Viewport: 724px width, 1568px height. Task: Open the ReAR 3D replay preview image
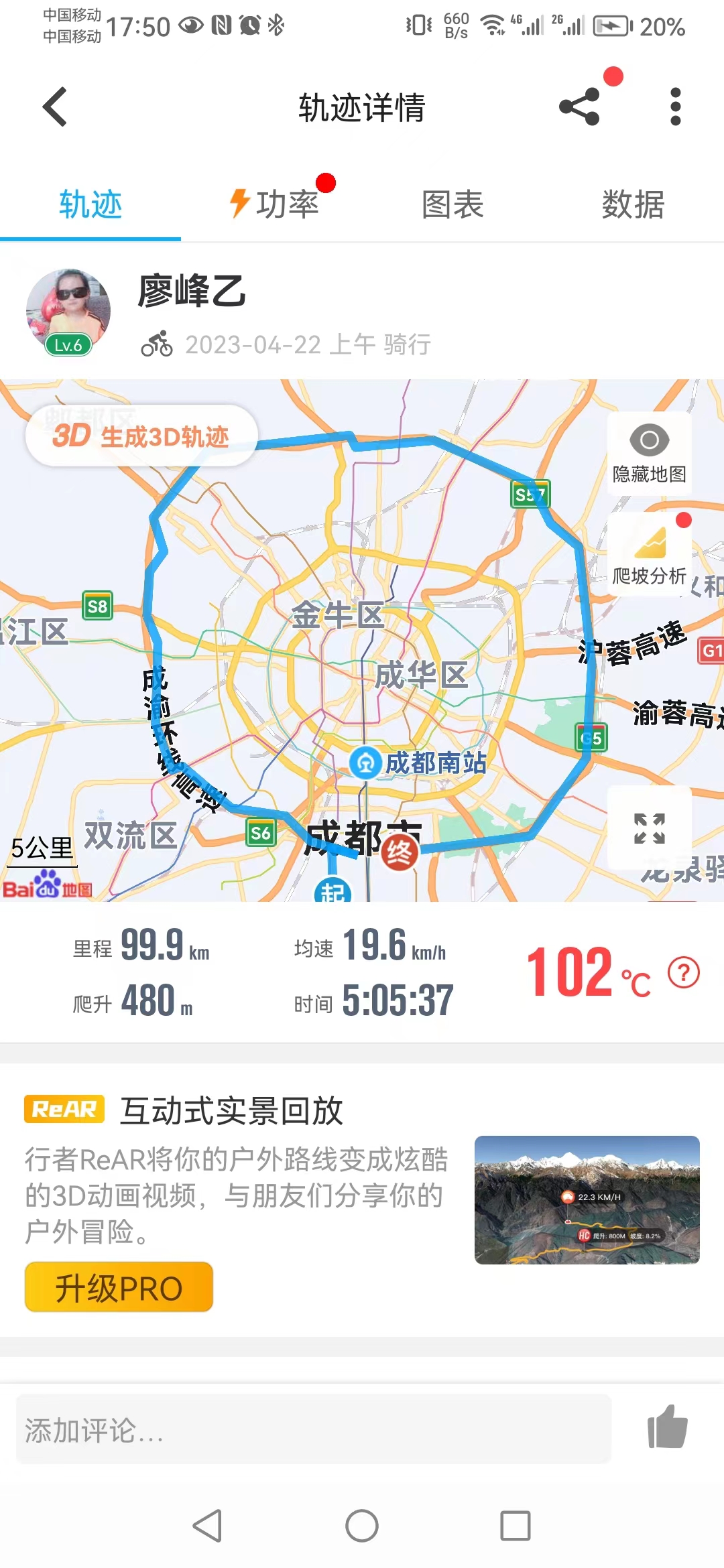click(587, 1199)
